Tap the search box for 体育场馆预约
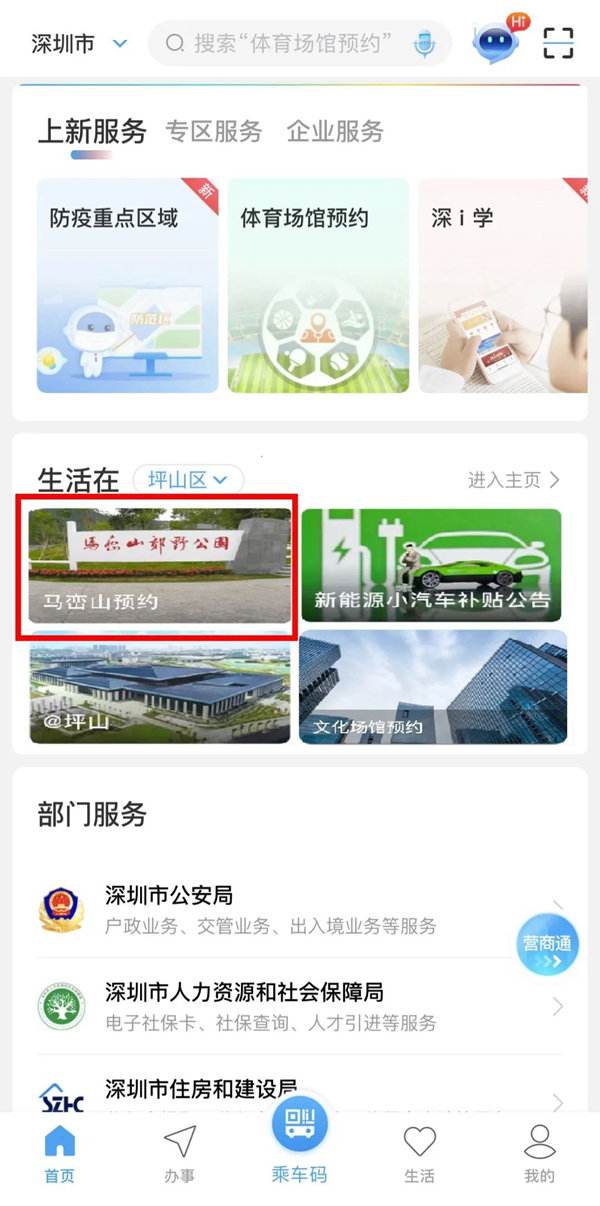 click(290, 43)
